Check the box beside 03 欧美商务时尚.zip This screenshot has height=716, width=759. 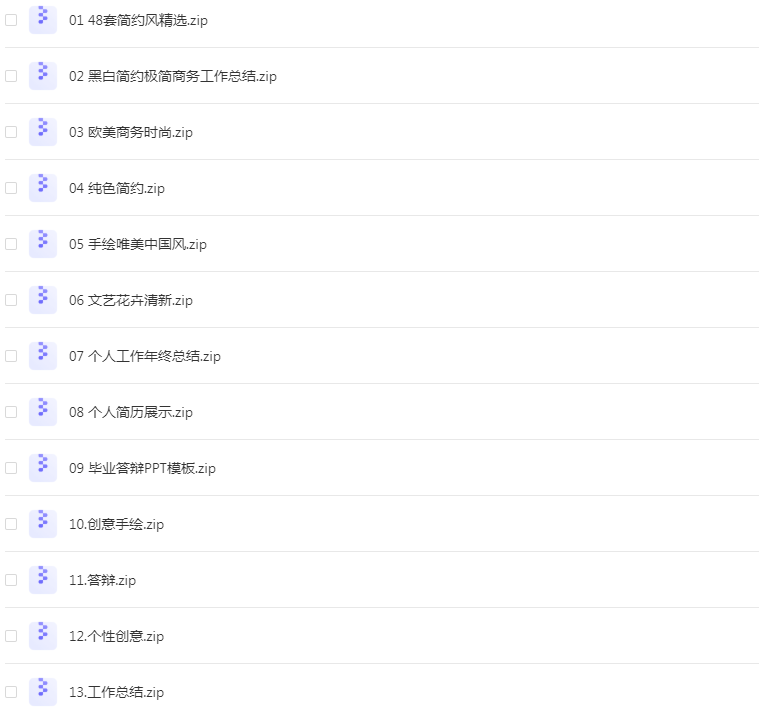[11, 132]
